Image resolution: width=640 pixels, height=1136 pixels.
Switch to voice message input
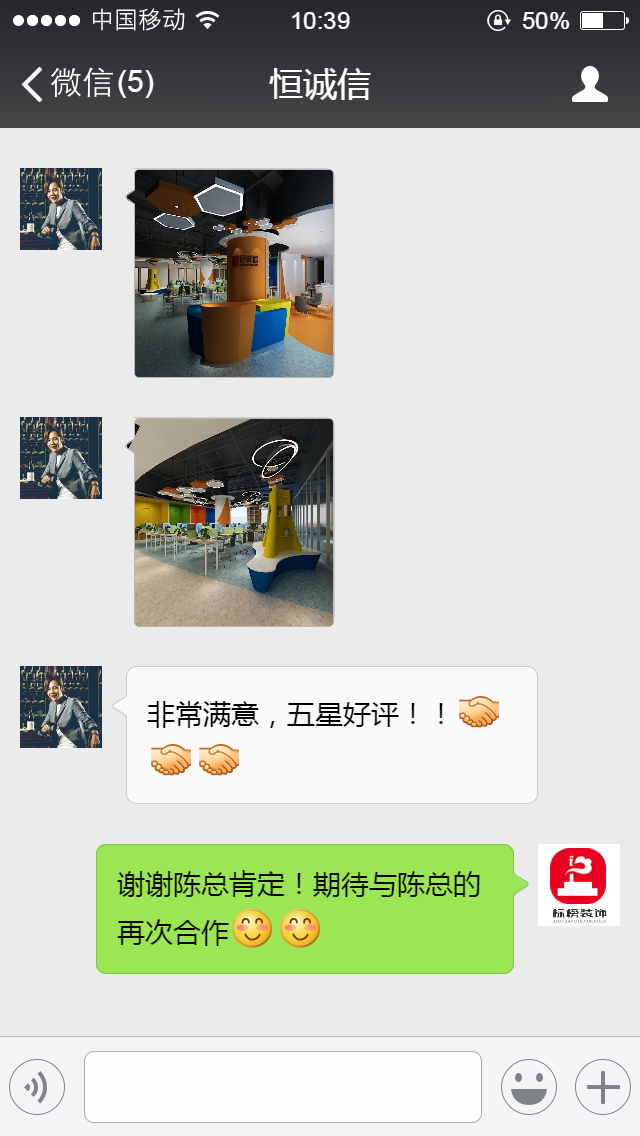37,1087
